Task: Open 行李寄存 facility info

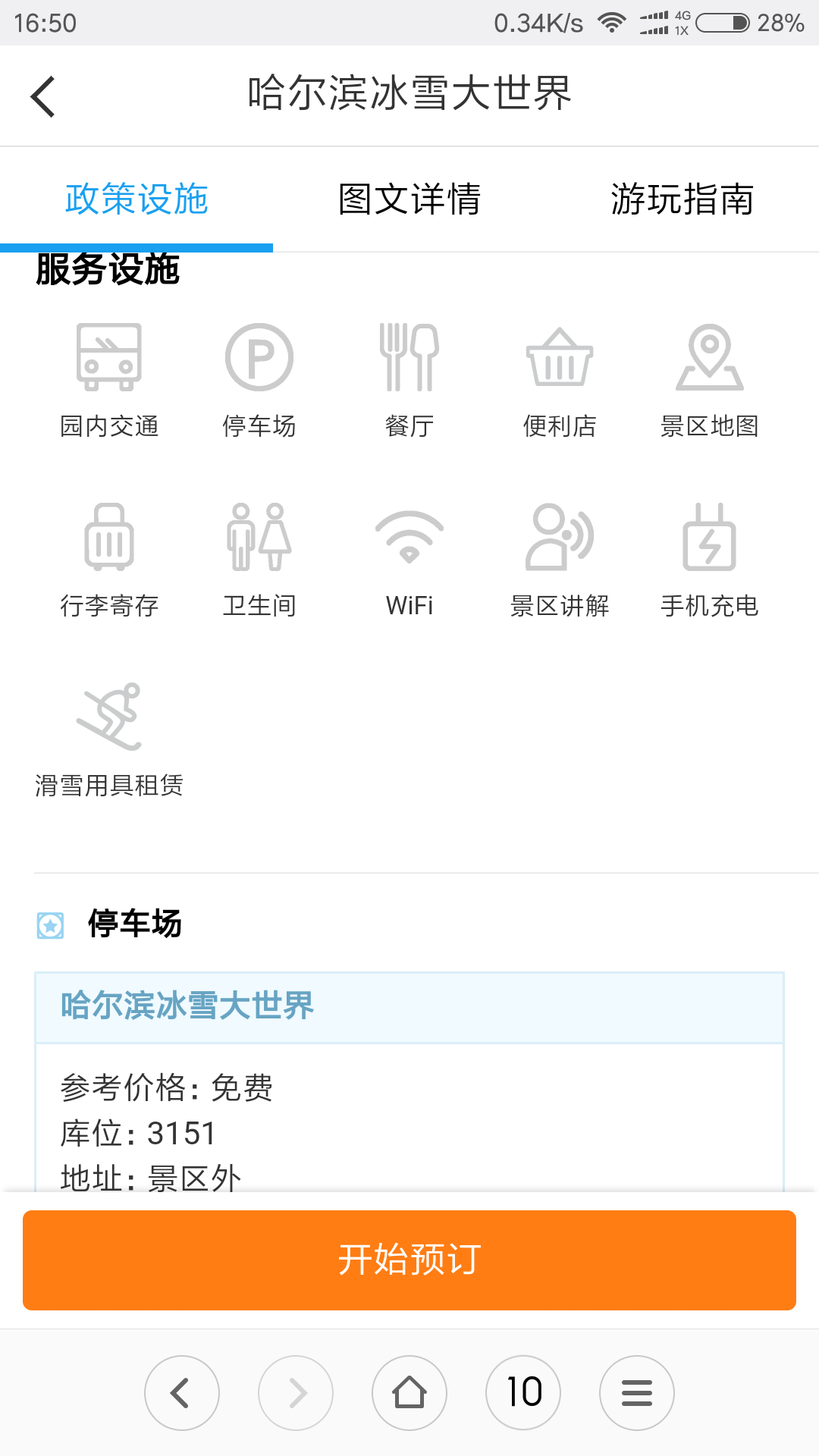Action: (x=109, y=560)
